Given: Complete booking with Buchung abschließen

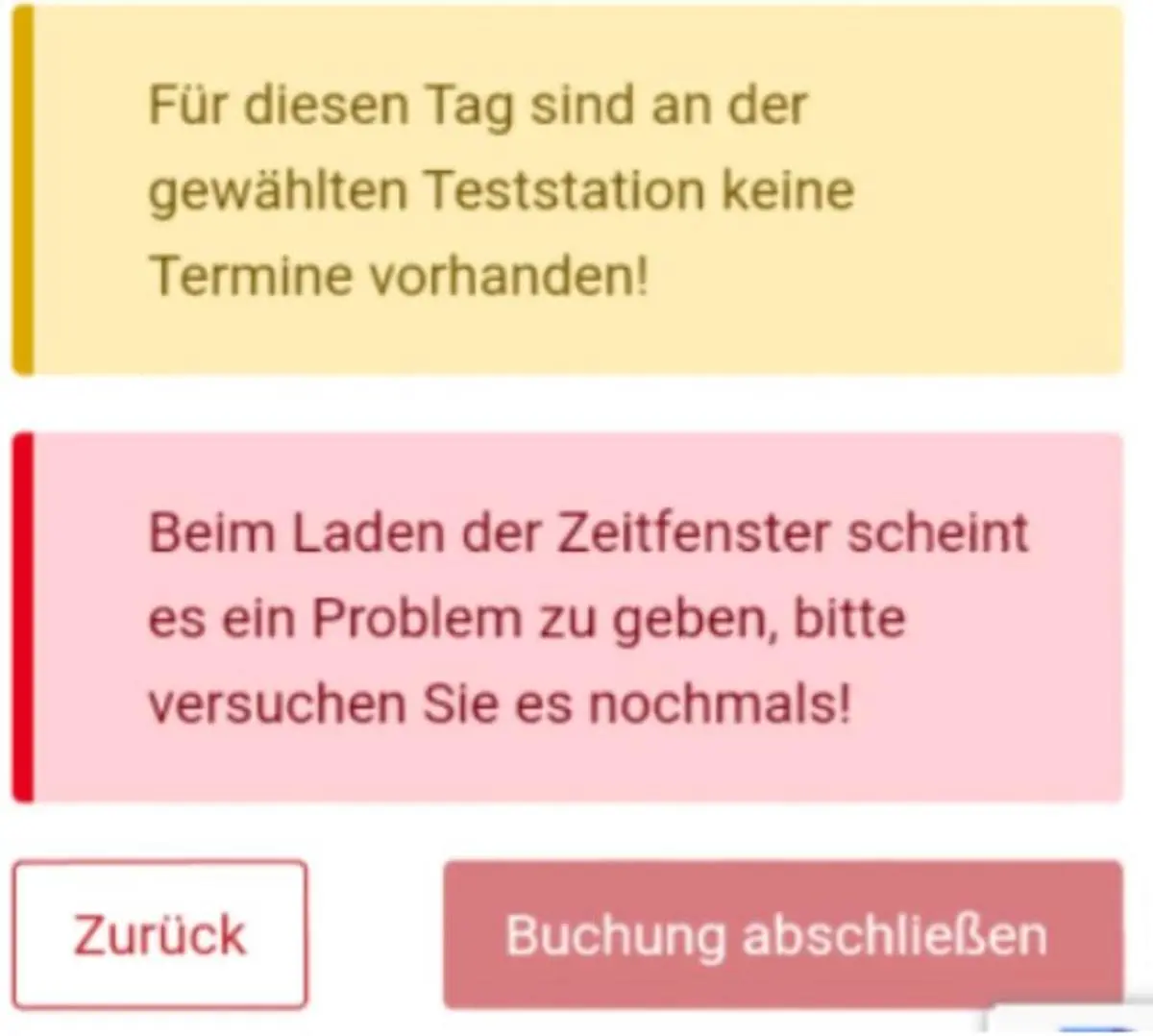Looking at the screenshot, I should pos(781,934).
